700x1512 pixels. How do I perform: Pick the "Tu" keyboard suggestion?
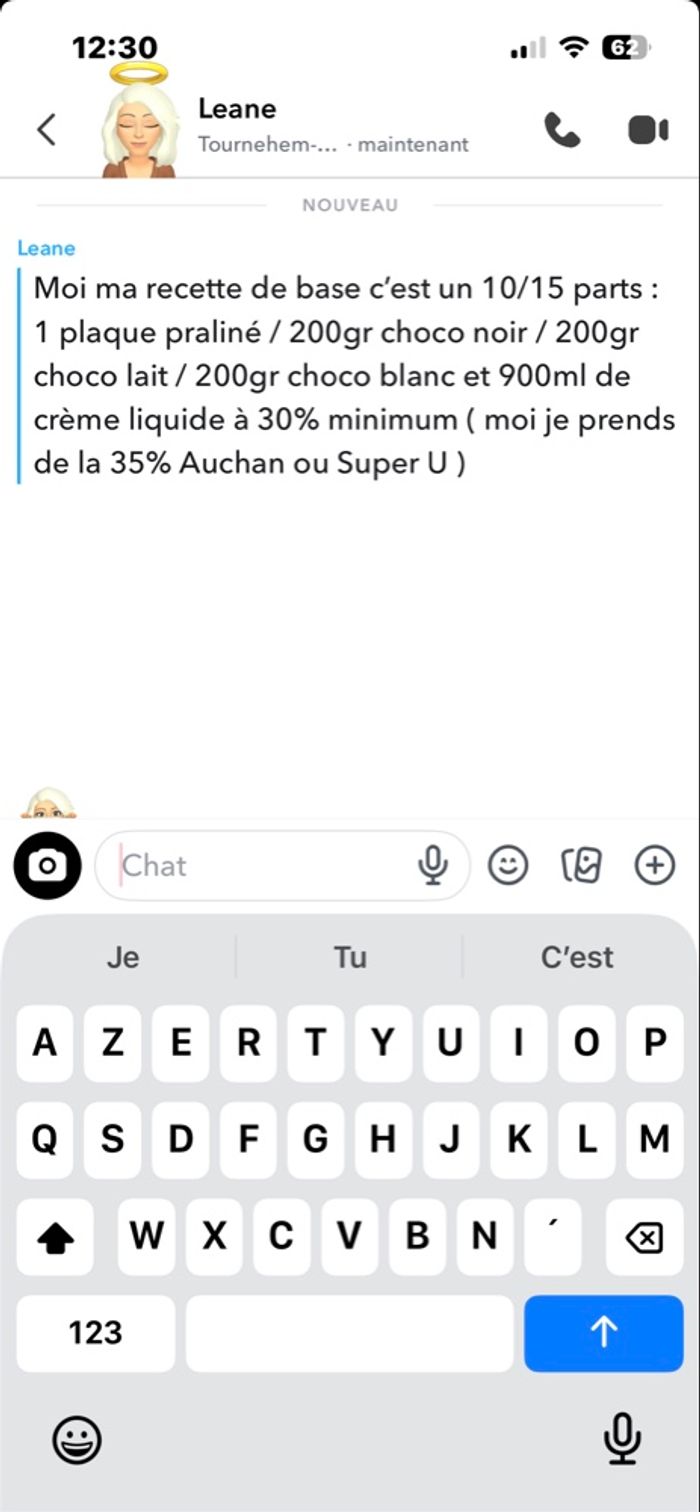tap(350, 957)
